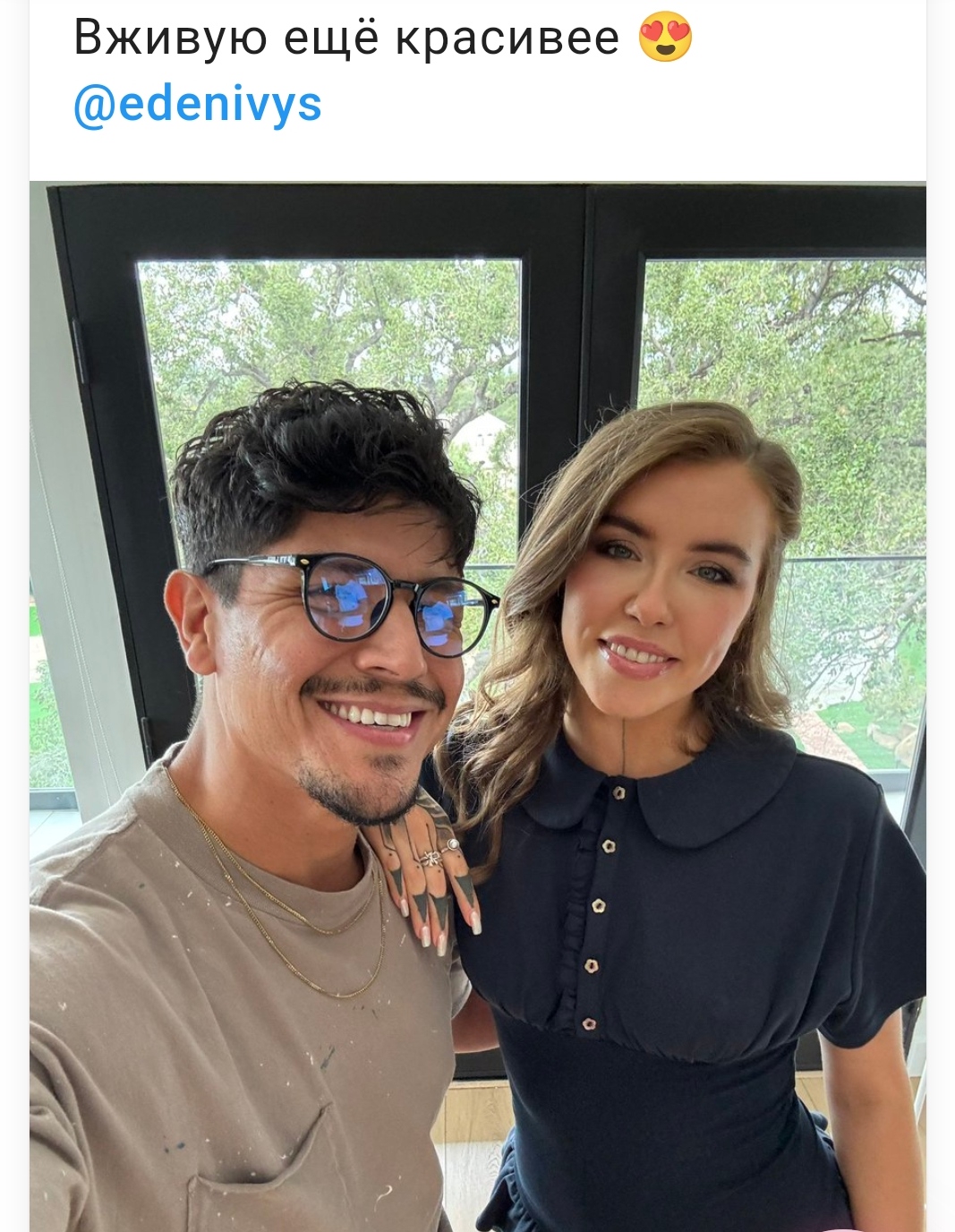This screenshot has height=1232, width=955.
Task: Open the post photo in full view
Action: [477, 706]
